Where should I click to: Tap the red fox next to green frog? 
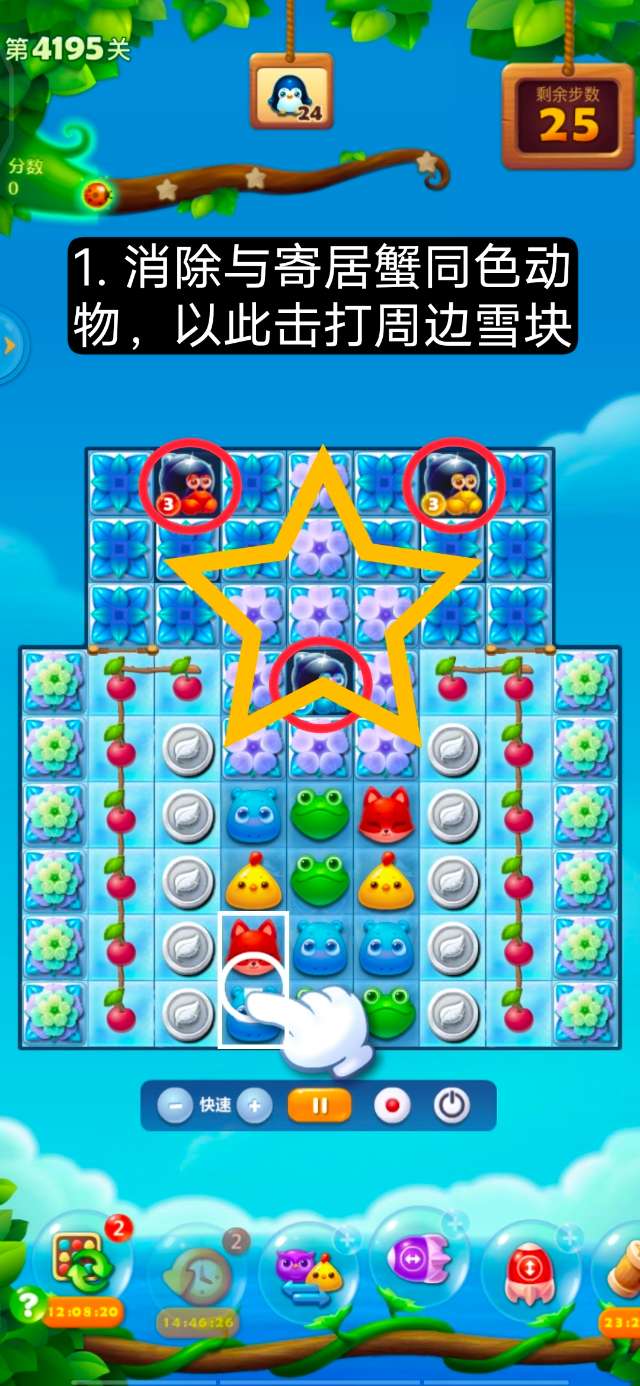pos(386,813)
